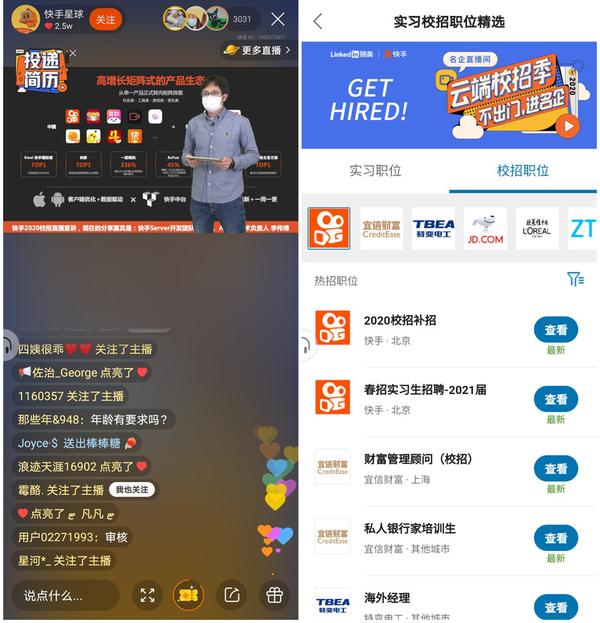
Task: Open the gift box icon
Action: [x=274, y=595]
